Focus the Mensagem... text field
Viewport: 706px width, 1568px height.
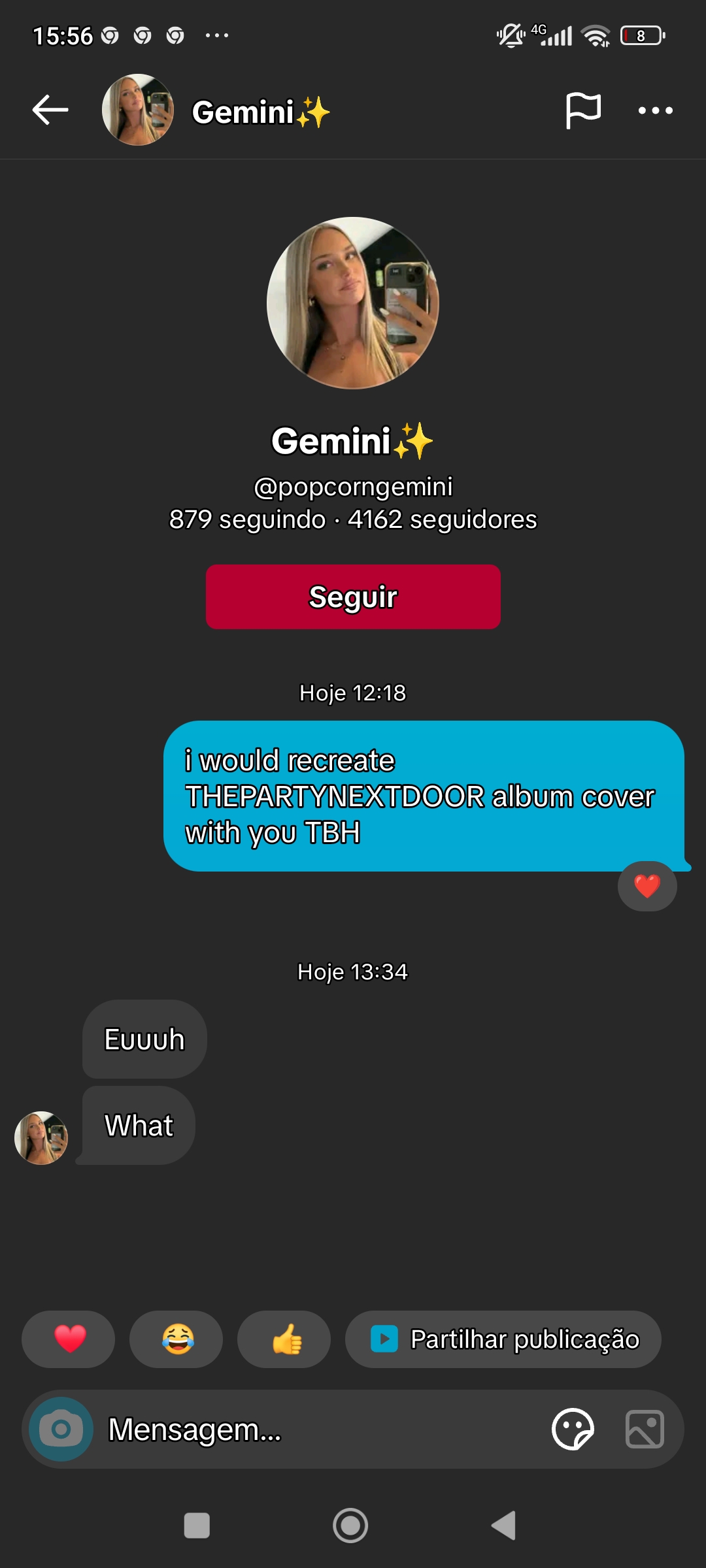[320, 1429]
